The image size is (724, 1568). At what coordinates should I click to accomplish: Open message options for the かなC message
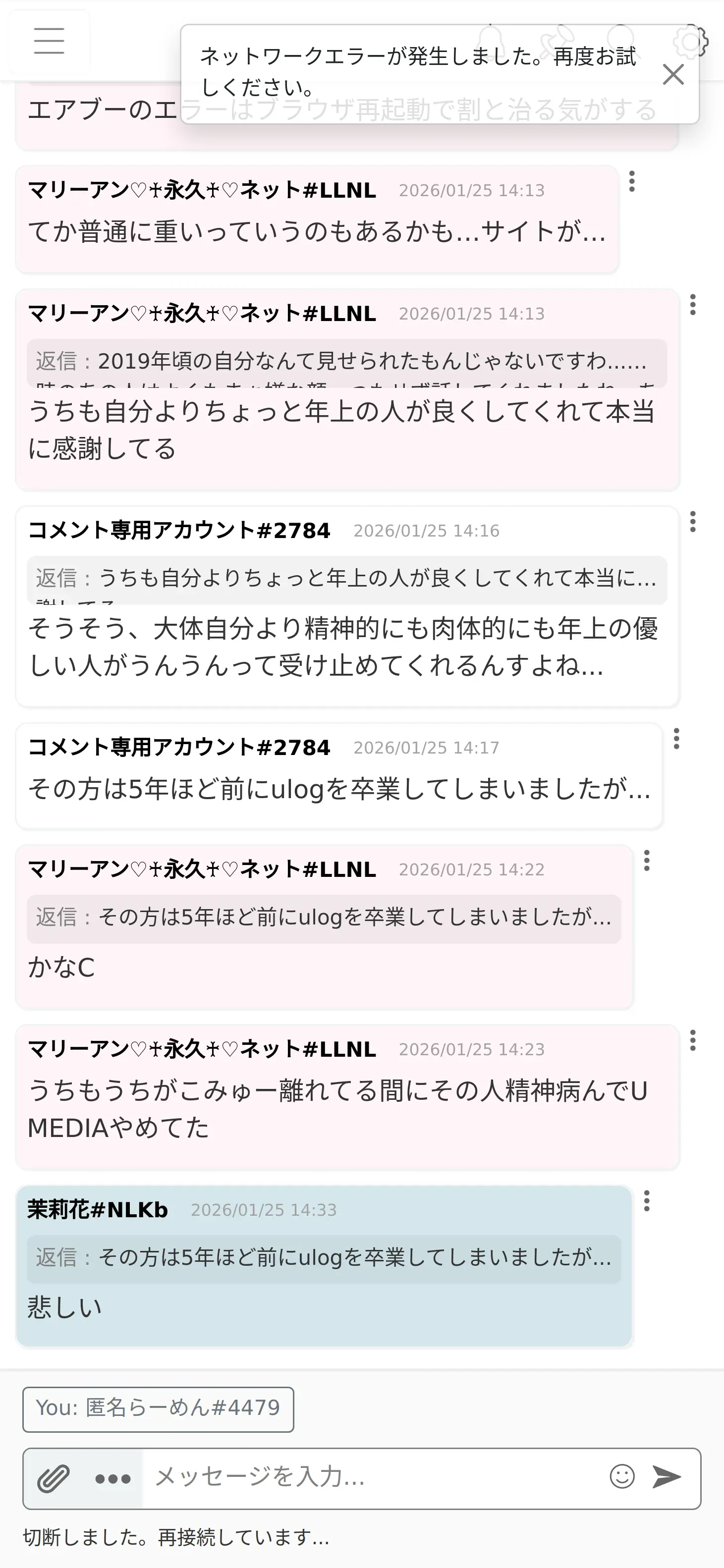(x=647, y=860)
